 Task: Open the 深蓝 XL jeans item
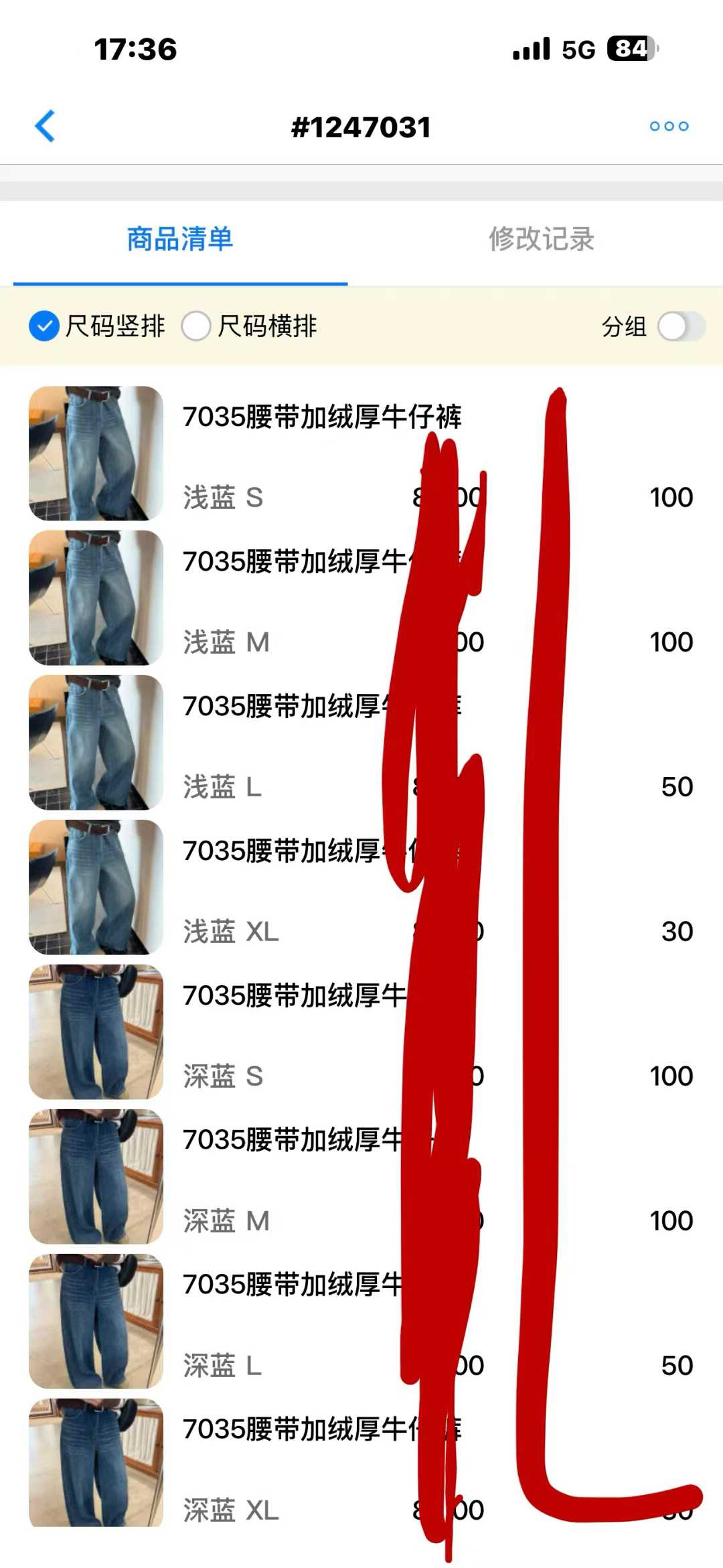[x=96, y=1464]
